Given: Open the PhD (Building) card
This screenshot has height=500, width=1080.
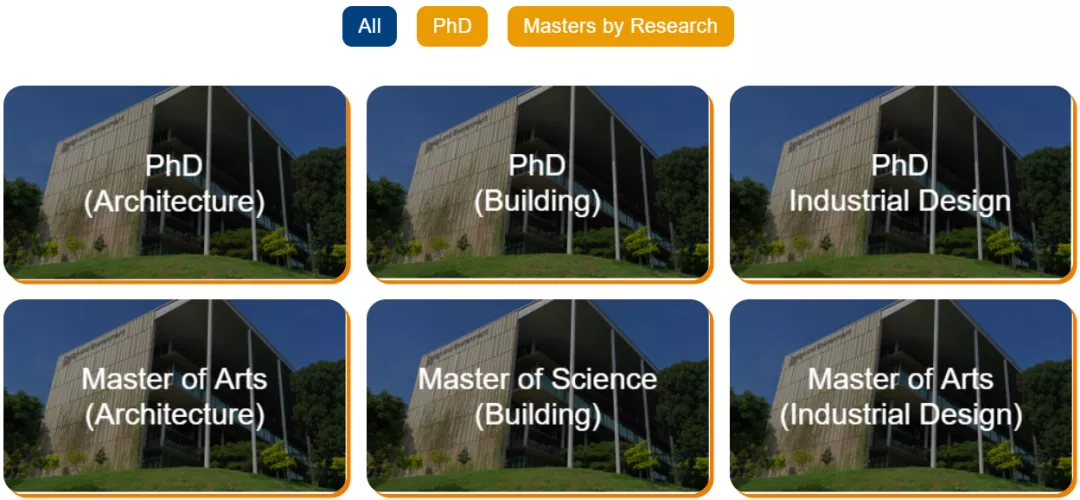Looking at the screenshot, I should click(538, 183).
